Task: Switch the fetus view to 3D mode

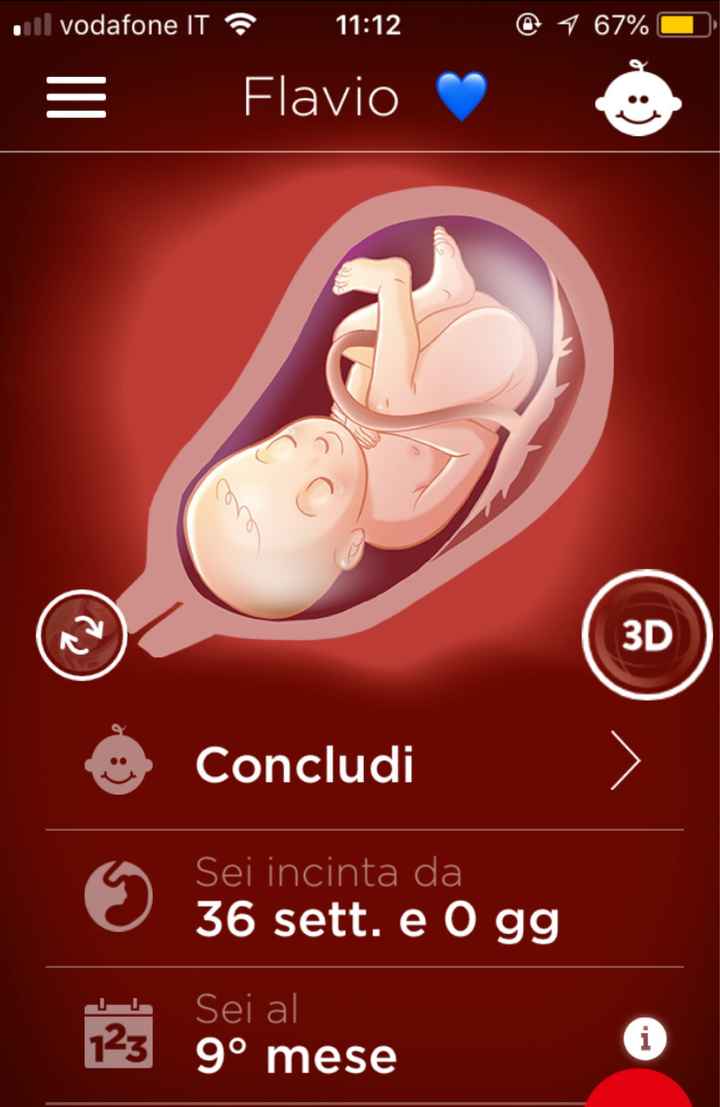Action: point(646,636)
